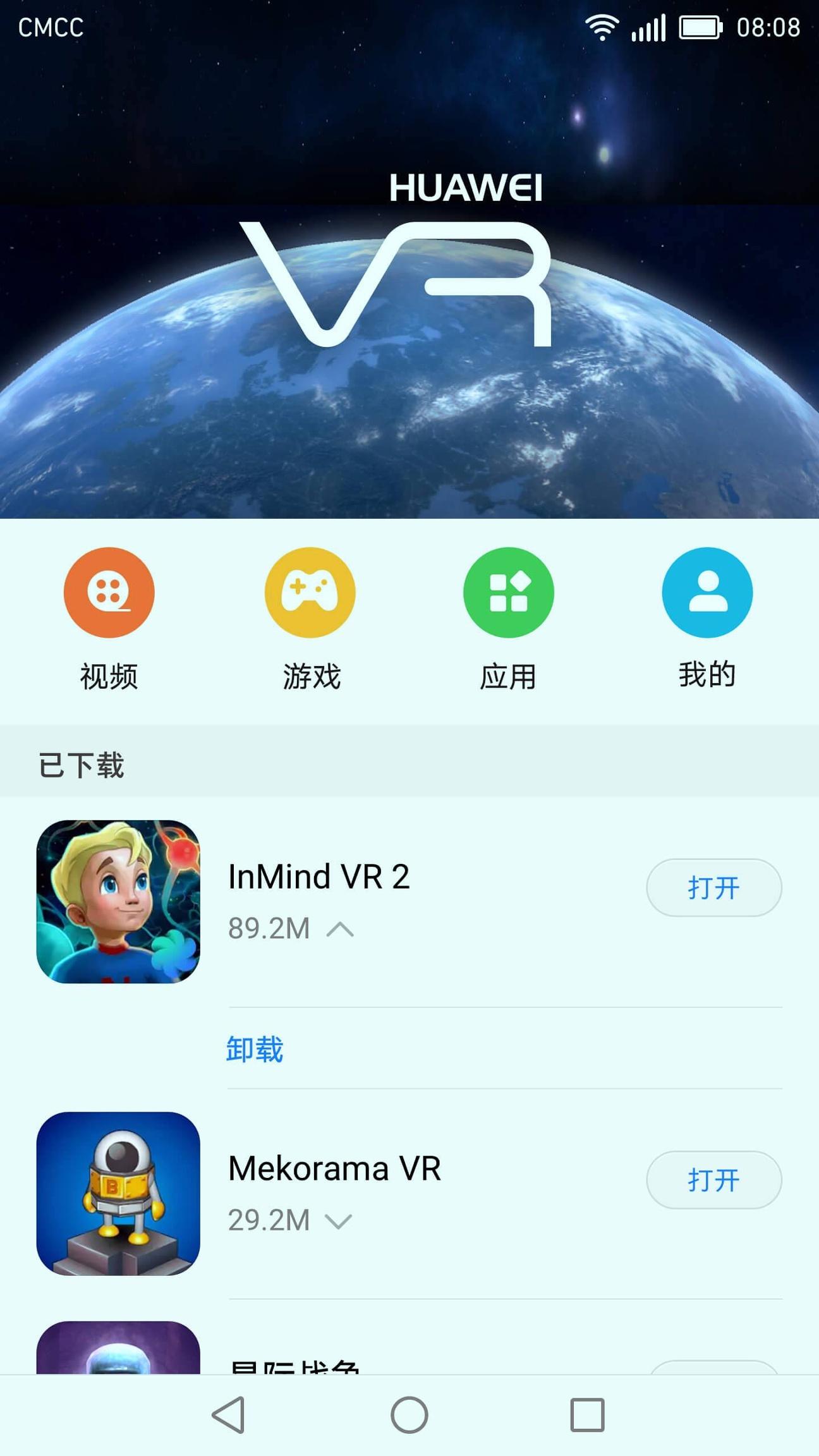Expand the Mekorama VR details chevron
The width and height of the screenshot is (819, 1456).
[338, 1221]
